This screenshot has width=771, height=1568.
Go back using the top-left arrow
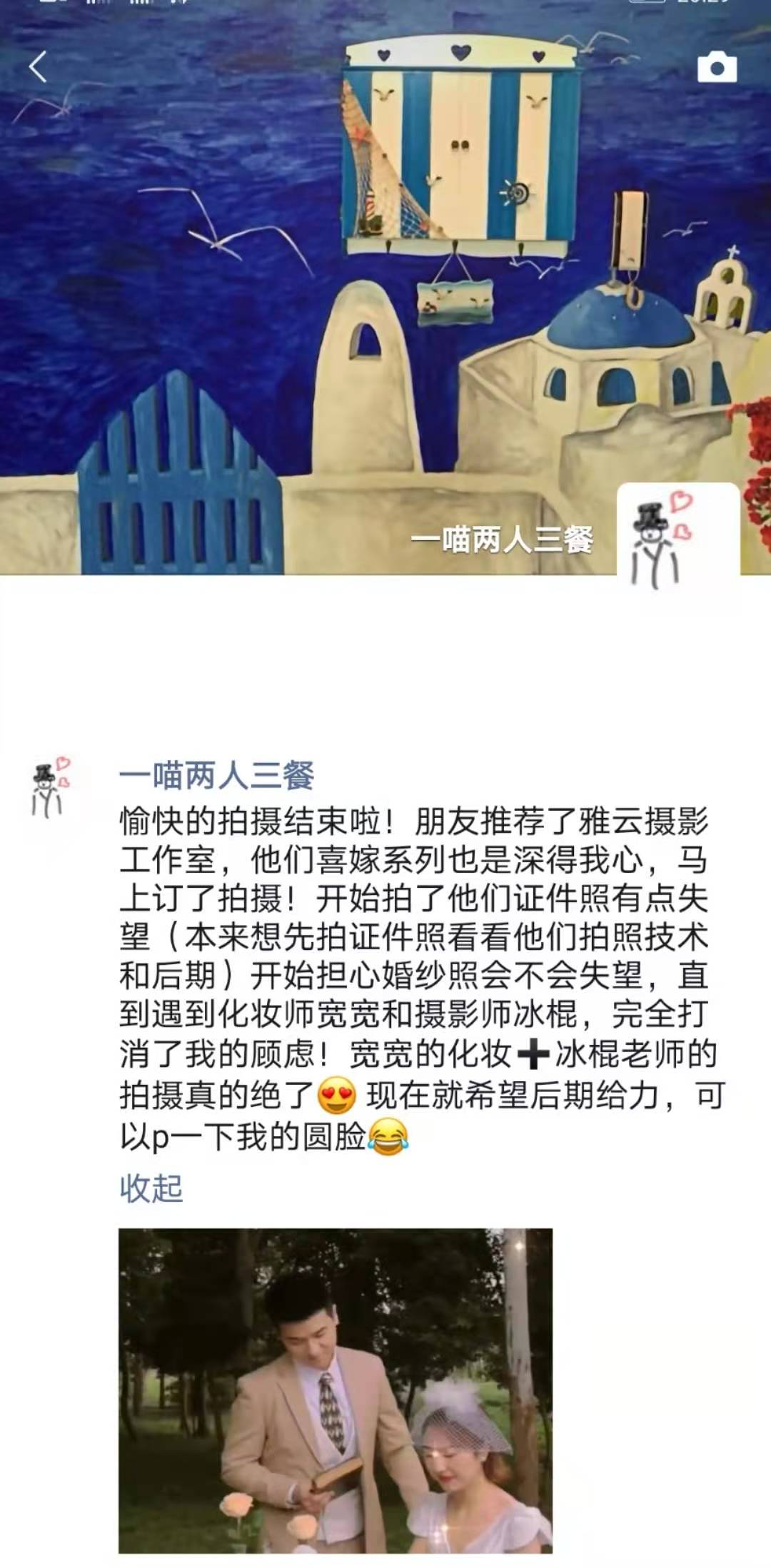[x=38, y=67]
